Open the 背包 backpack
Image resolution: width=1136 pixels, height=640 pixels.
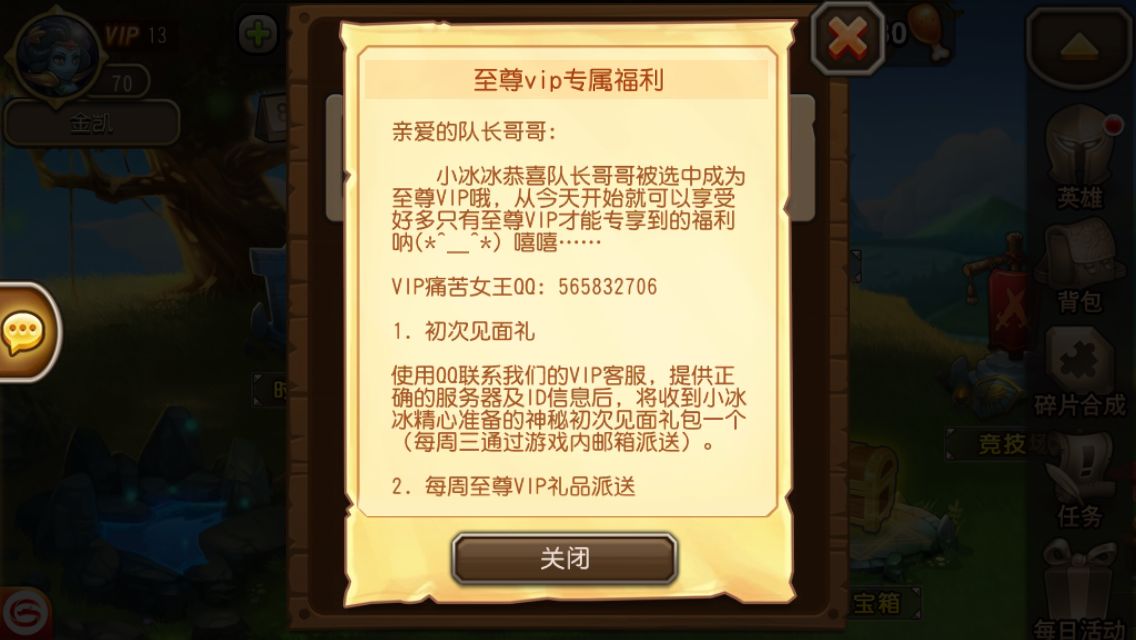click(x=1079, y=265)
